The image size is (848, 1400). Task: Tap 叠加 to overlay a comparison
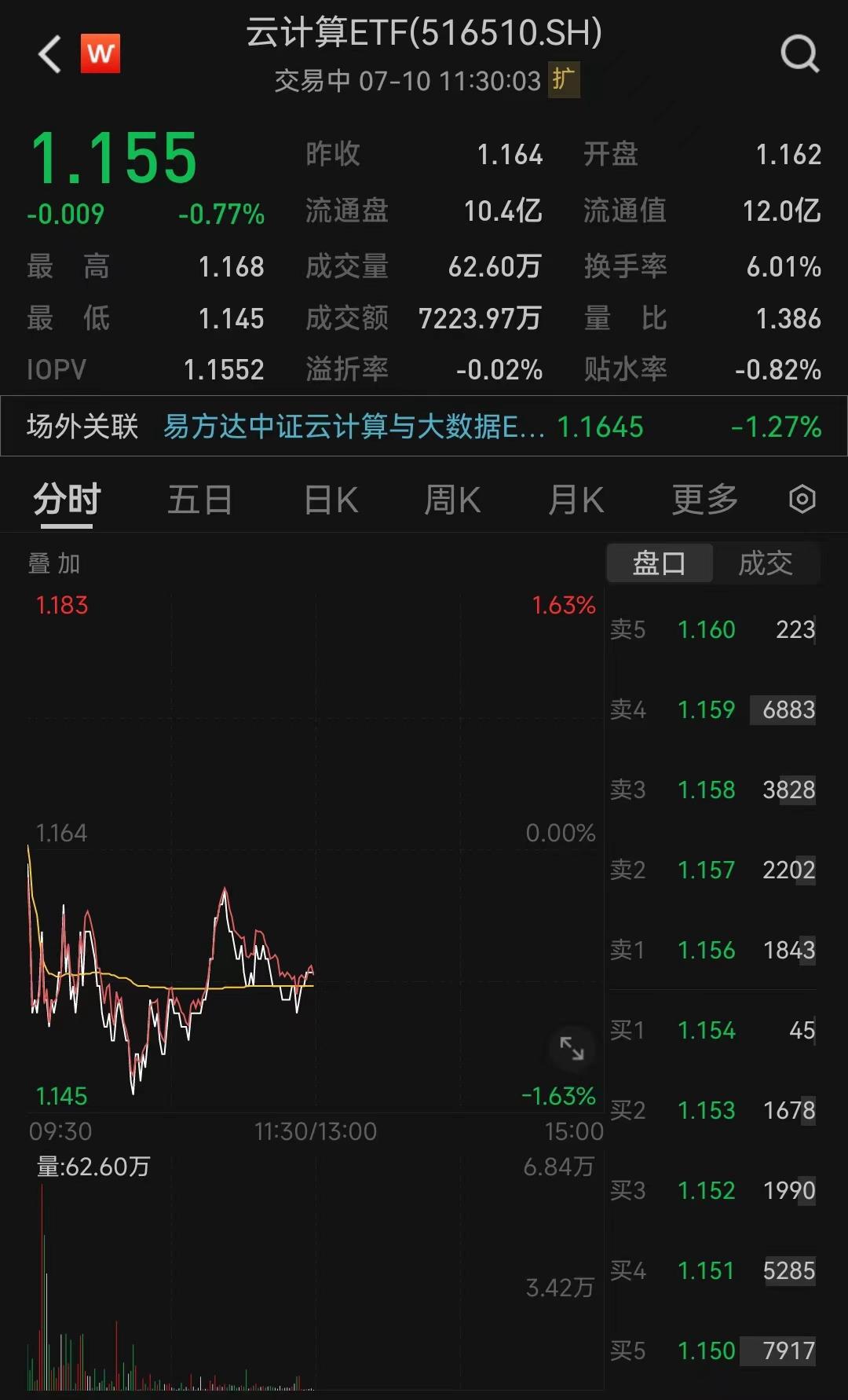(x=54, y=563)
